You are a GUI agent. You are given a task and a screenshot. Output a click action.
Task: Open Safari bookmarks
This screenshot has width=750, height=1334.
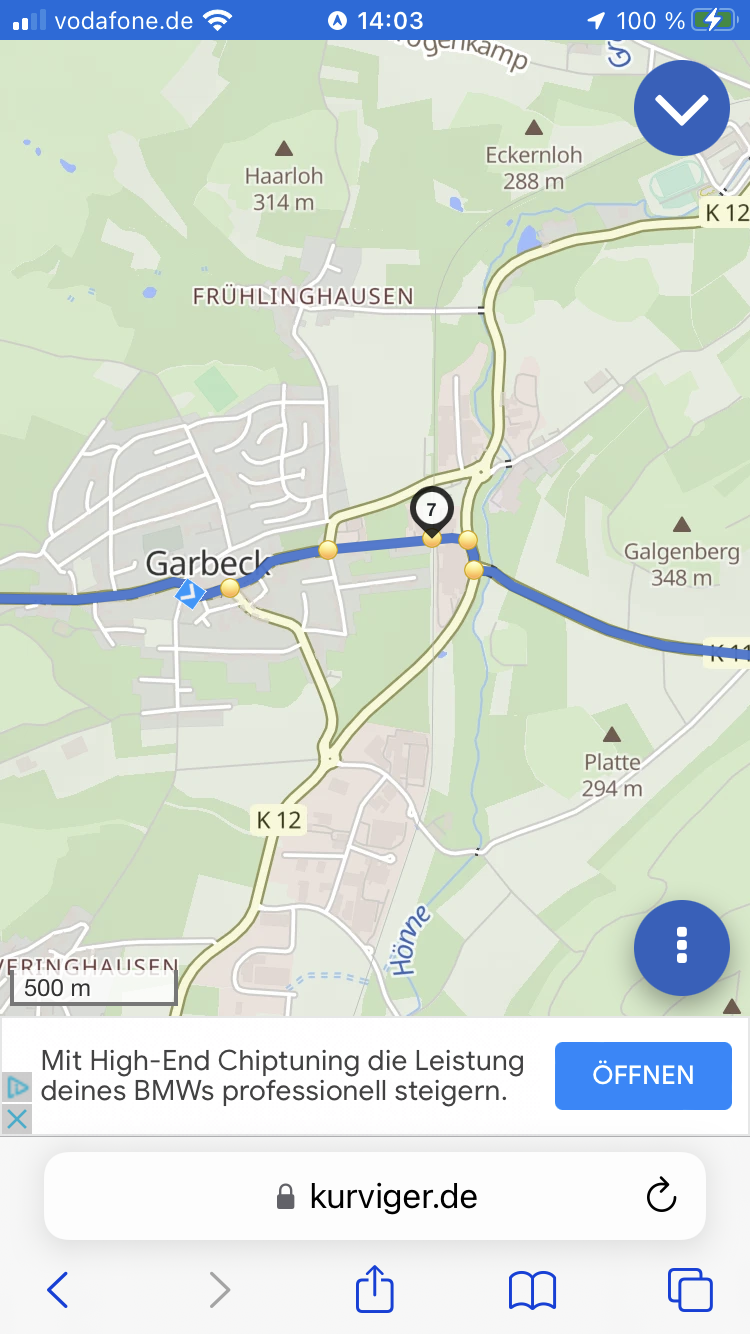[x=532, y=1290]
